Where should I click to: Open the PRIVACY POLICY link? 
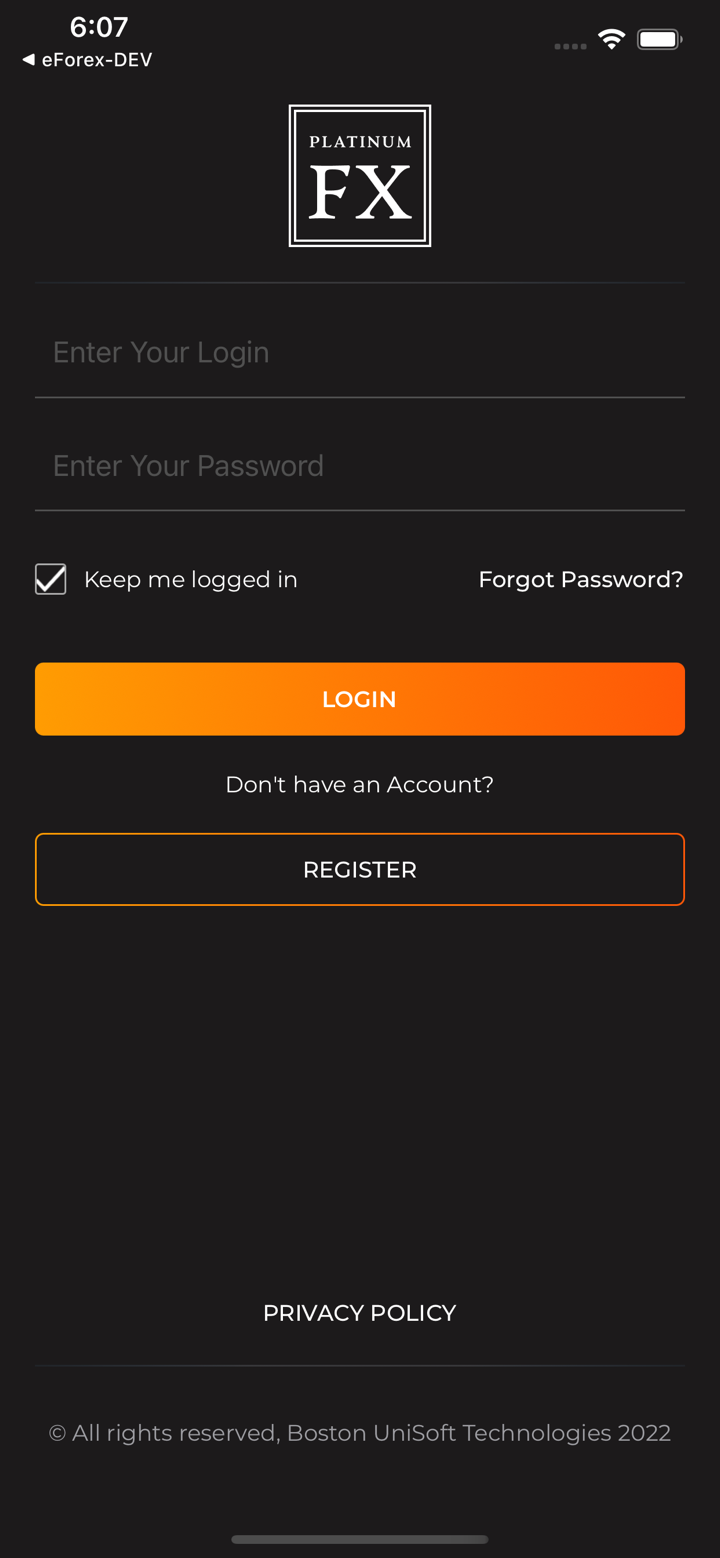coord(360,1313)
